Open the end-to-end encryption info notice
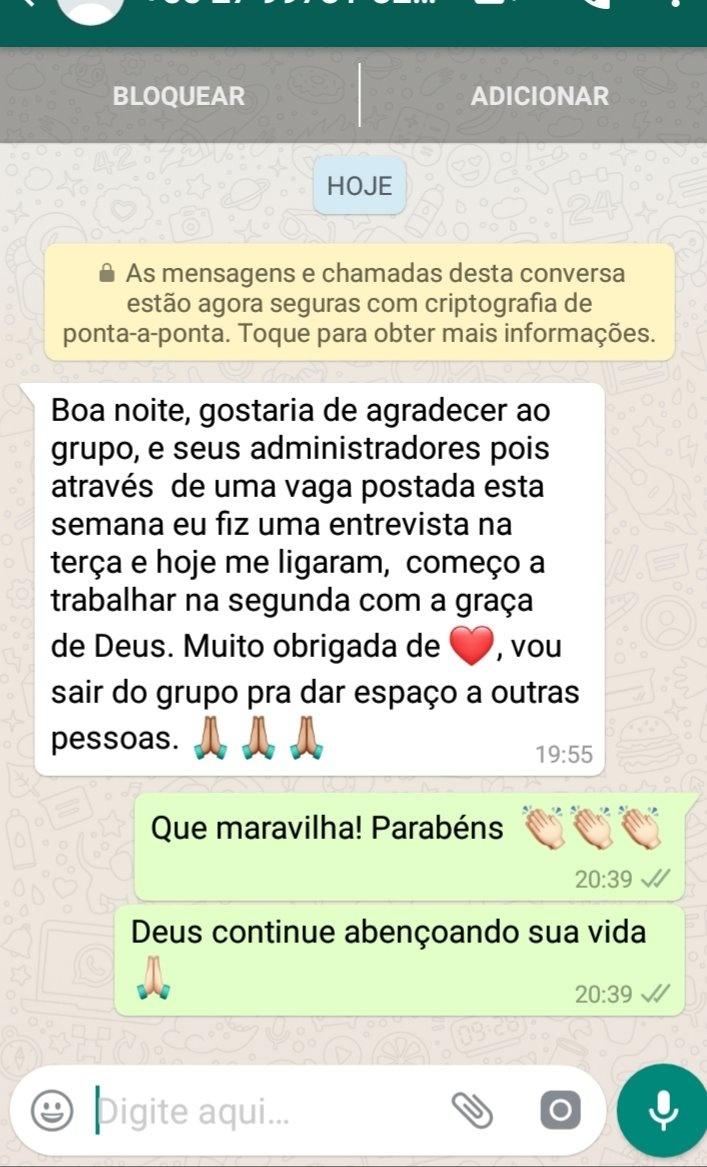 (x=359, y=303)
